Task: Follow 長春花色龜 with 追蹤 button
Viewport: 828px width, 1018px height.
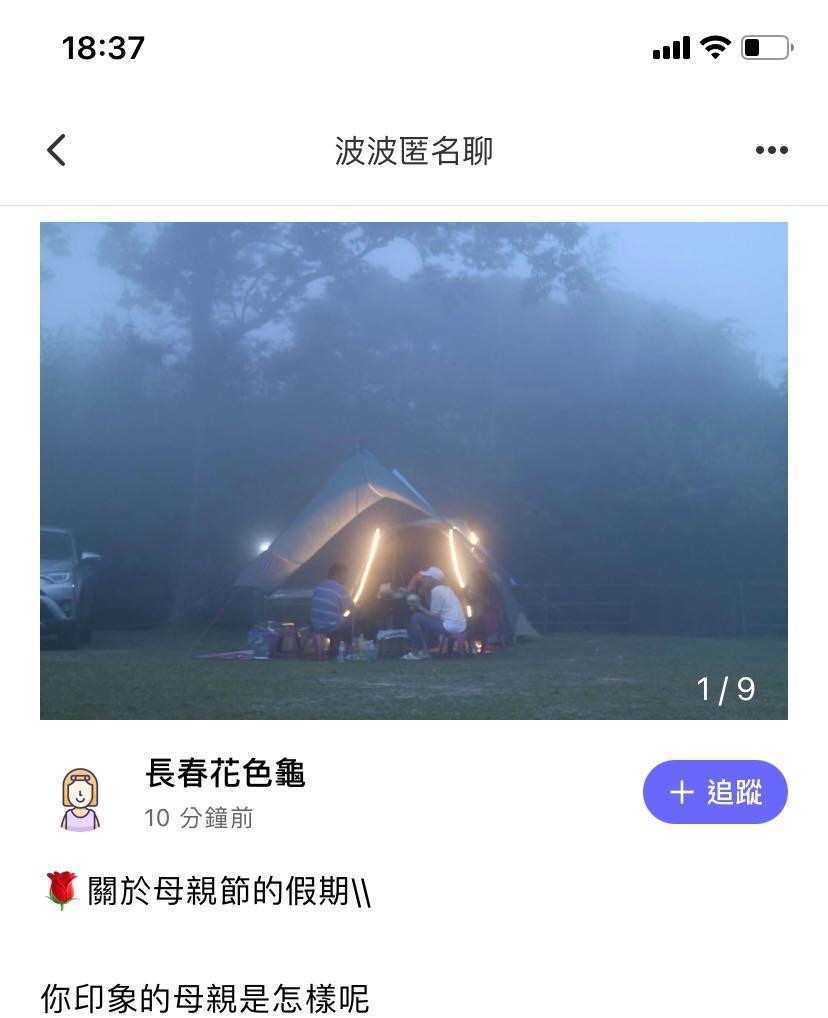Action: point(715,792)
